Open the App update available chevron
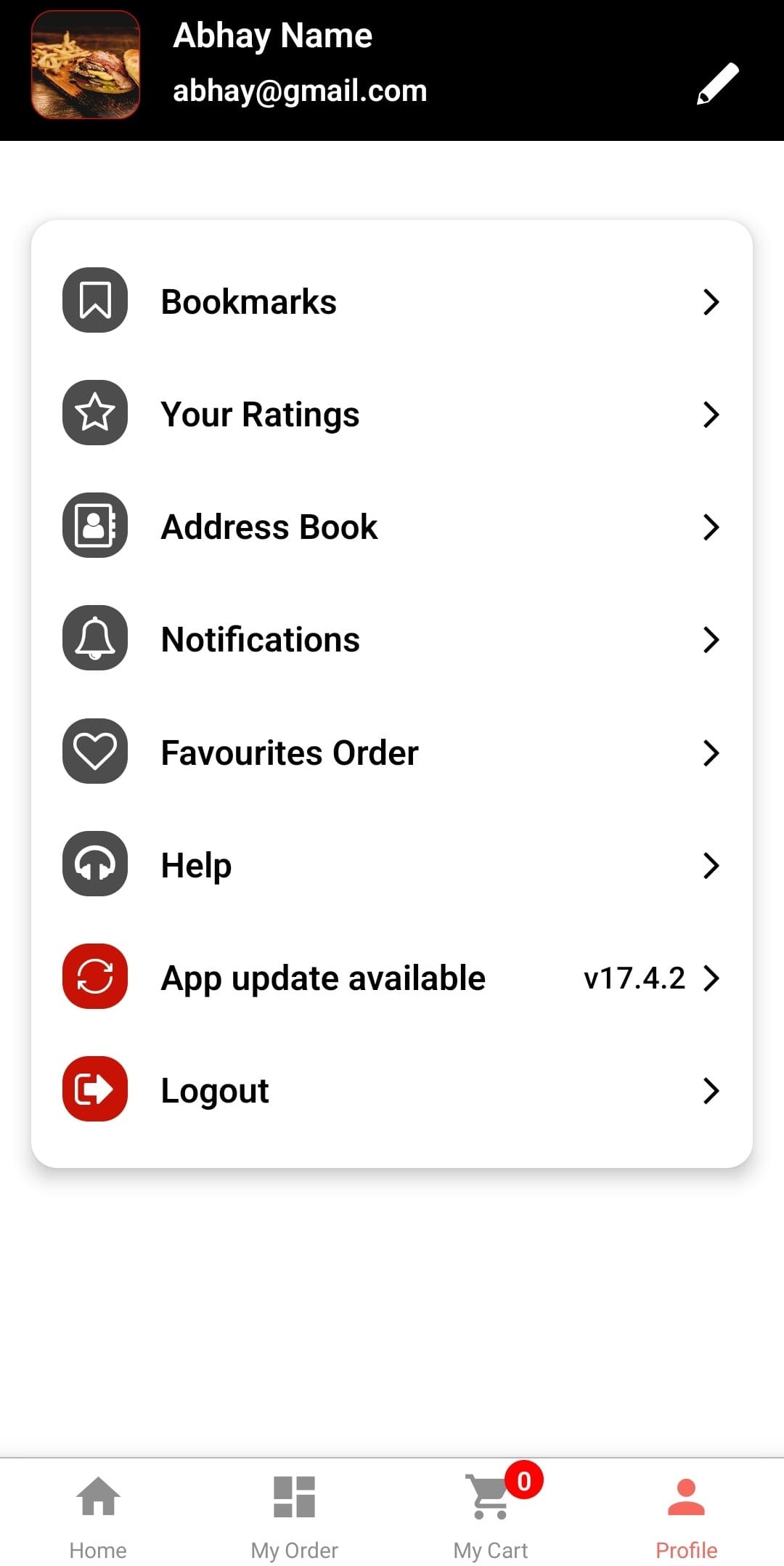Viewport: 784px width, 1566px height. [x=711, y=978]
